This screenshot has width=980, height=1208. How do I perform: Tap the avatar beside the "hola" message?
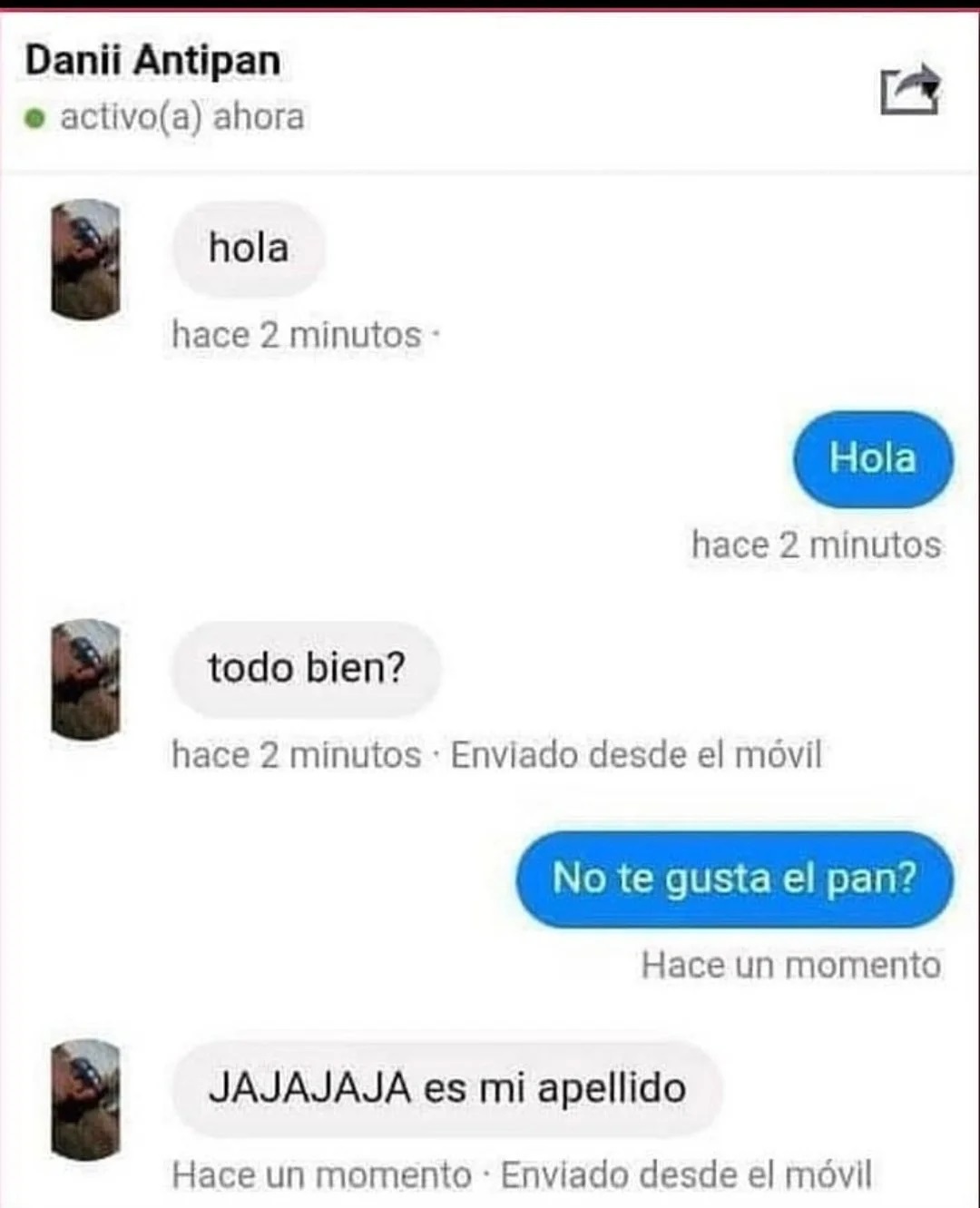tap(85, 260)
